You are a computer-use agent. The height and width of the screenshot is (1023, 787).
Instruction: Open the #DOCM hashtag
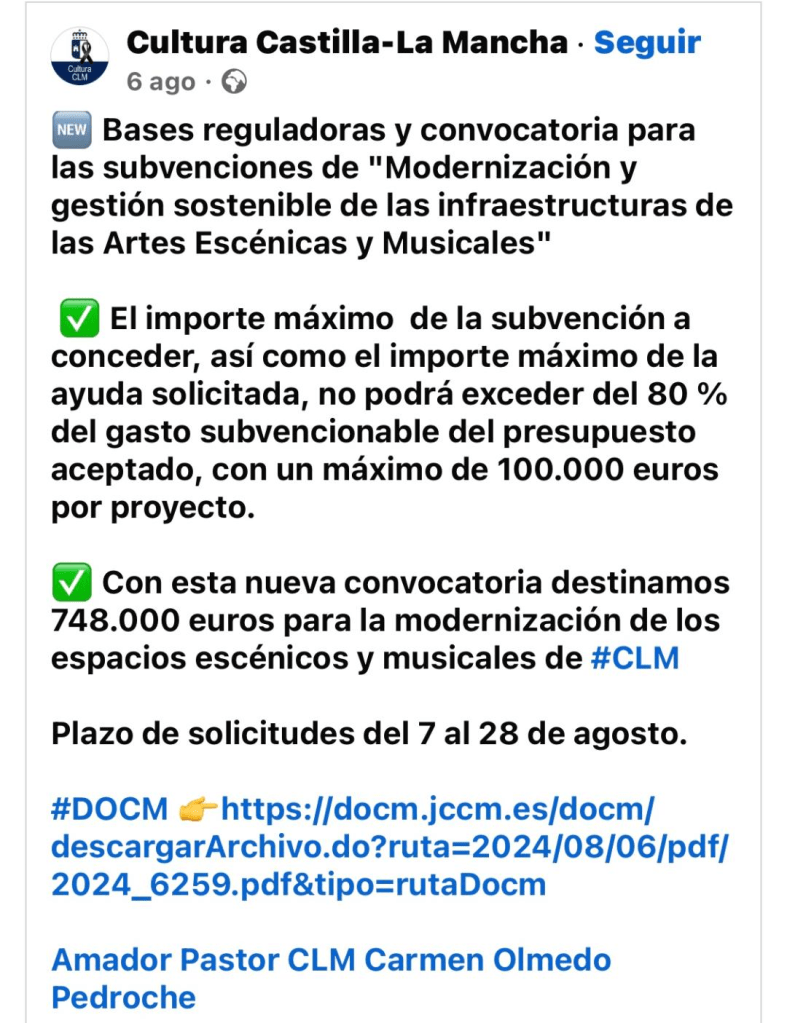tap(110, 809)
